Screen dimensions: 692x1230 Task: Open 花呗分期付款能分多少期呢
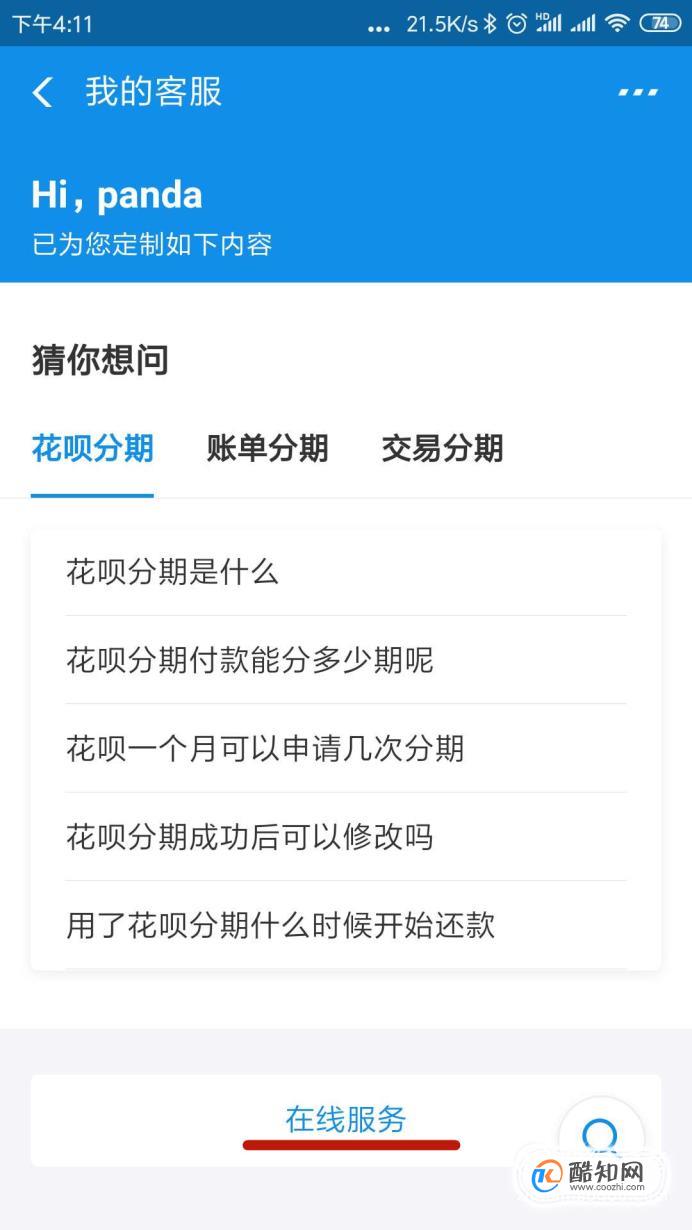(x=346, y=660)
